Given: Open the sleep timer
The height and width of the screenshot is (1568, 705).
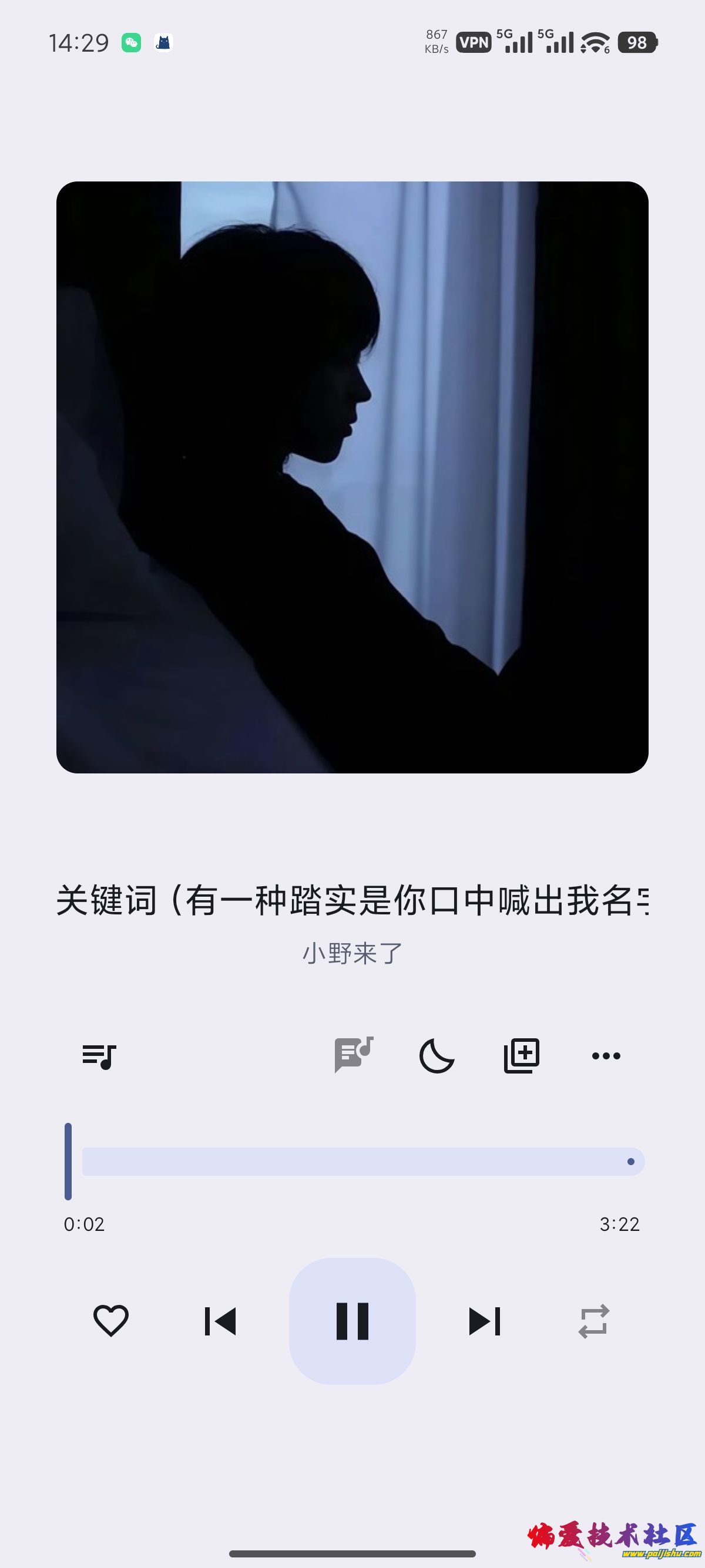Looking at the screenshot, I should click(437, 1056).
